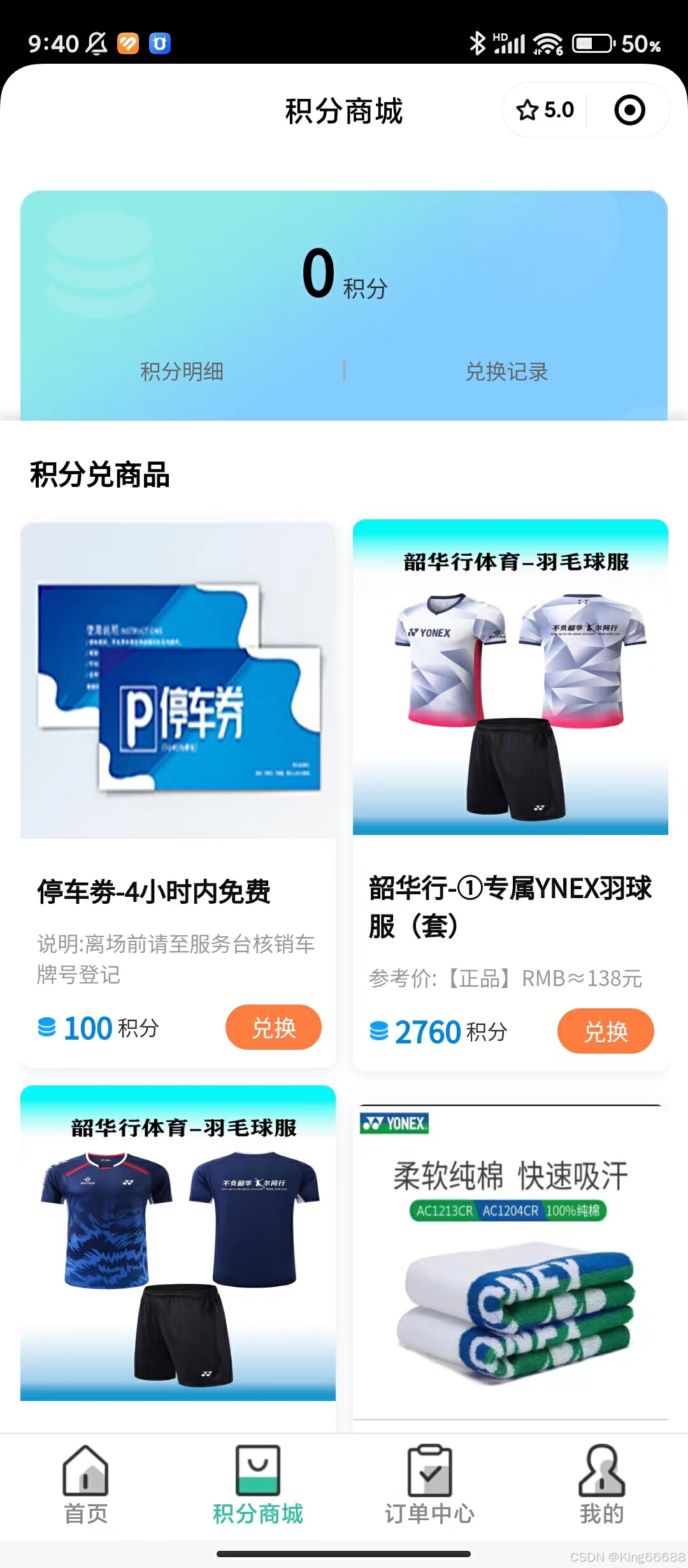The width and height of the screenshot is (688, 1568).
Task: Open the 5.0 star rating button
Action: [x=545, y=110]
